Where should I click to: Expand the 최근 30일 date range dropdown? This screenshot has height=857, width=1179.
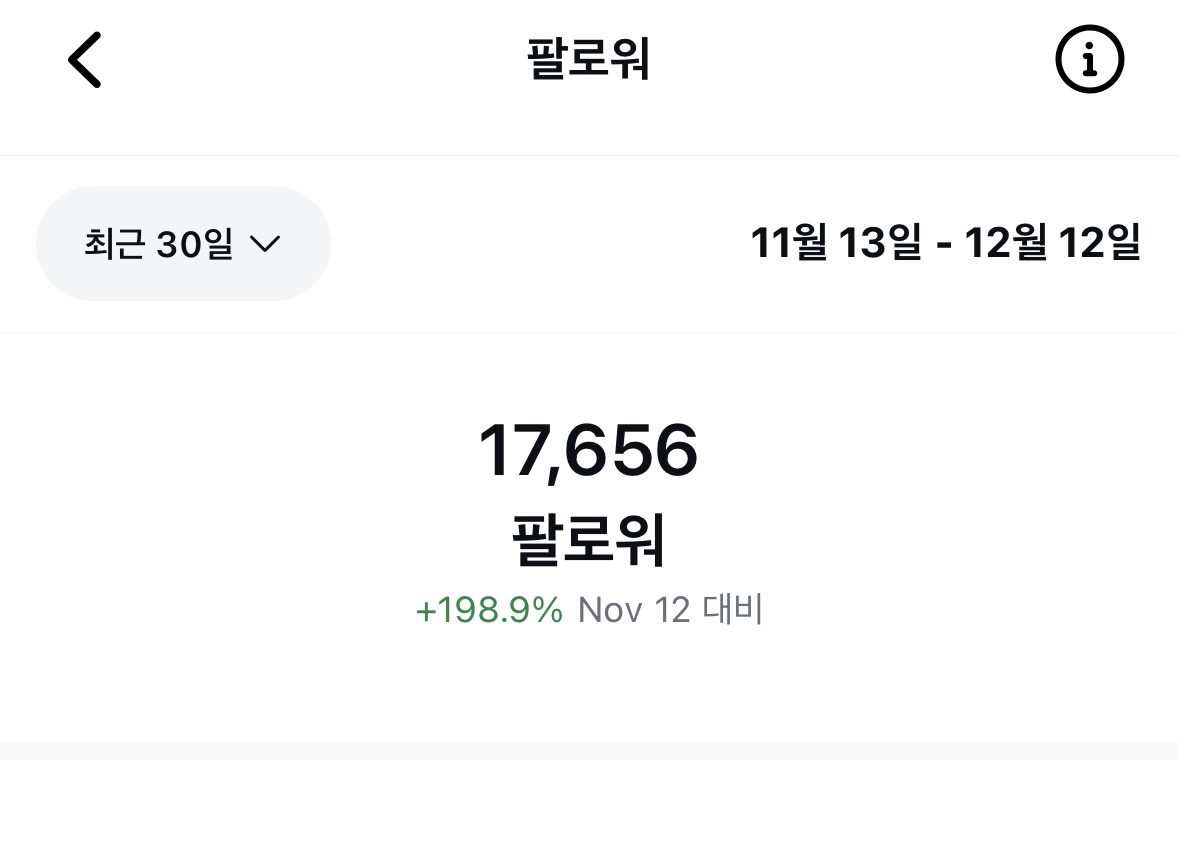[183, 244]
